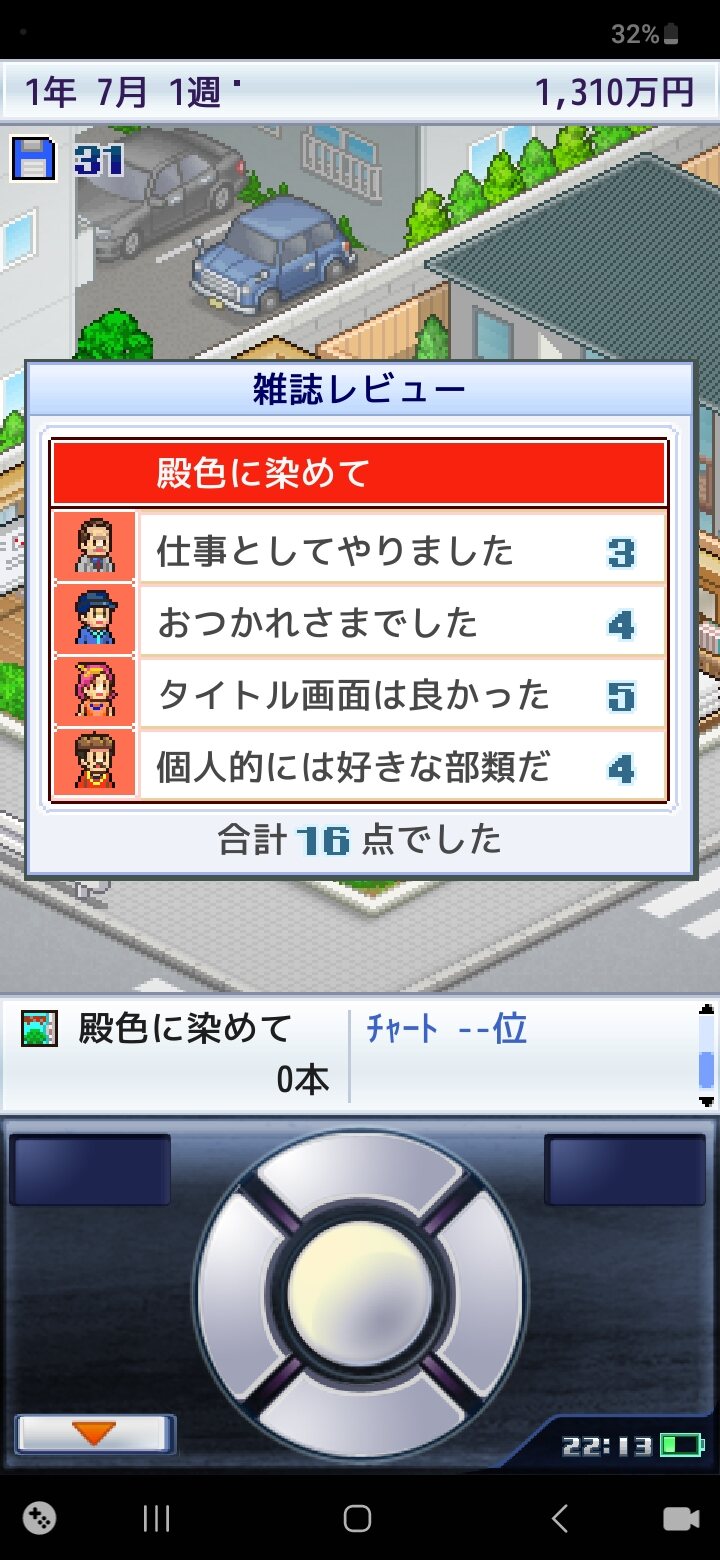This screenshot has height=1560, width=720.
Task: Tap the right soft key above the D-pad
Action: tap(625, 1169)
